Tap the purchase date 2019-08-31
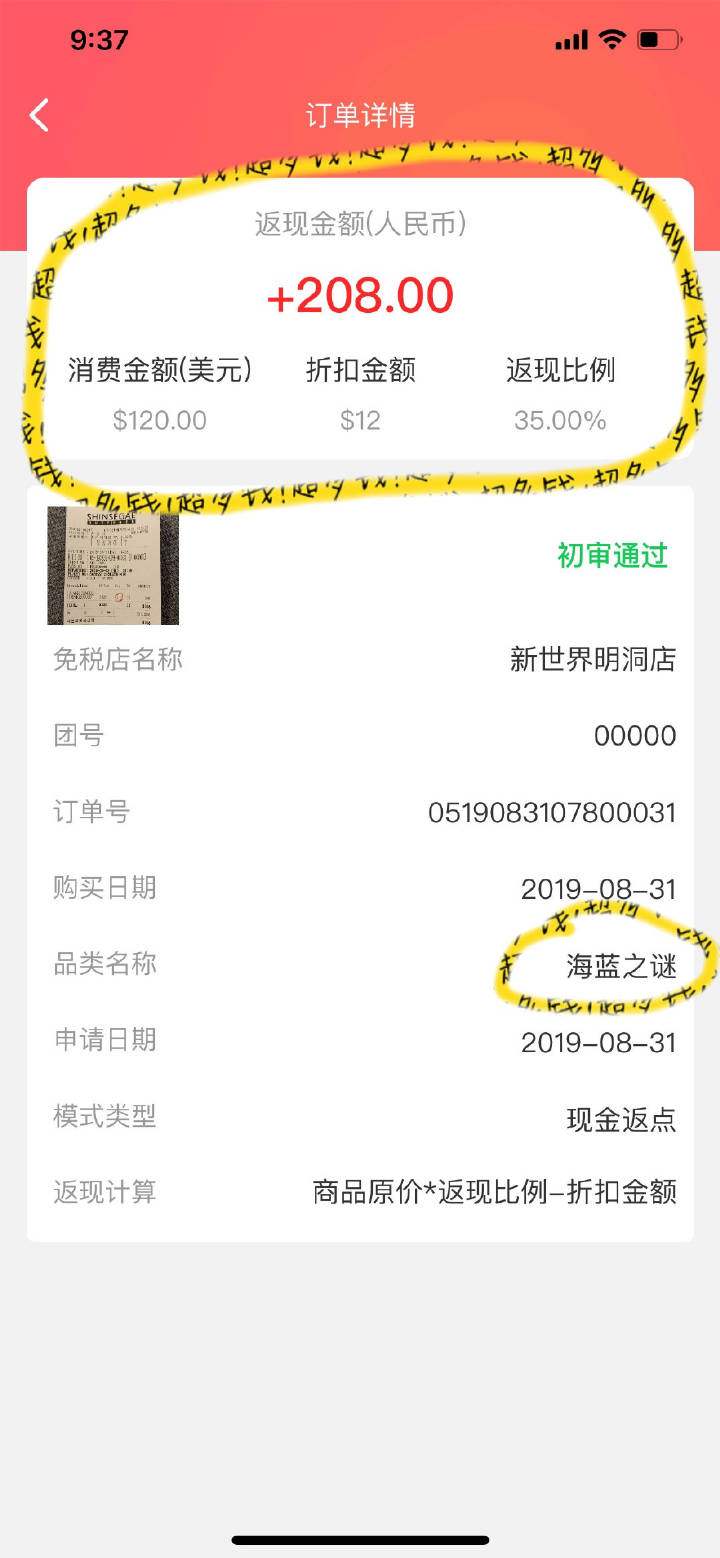Screen dimensions: 720x1558 click(x=600, y=888)
